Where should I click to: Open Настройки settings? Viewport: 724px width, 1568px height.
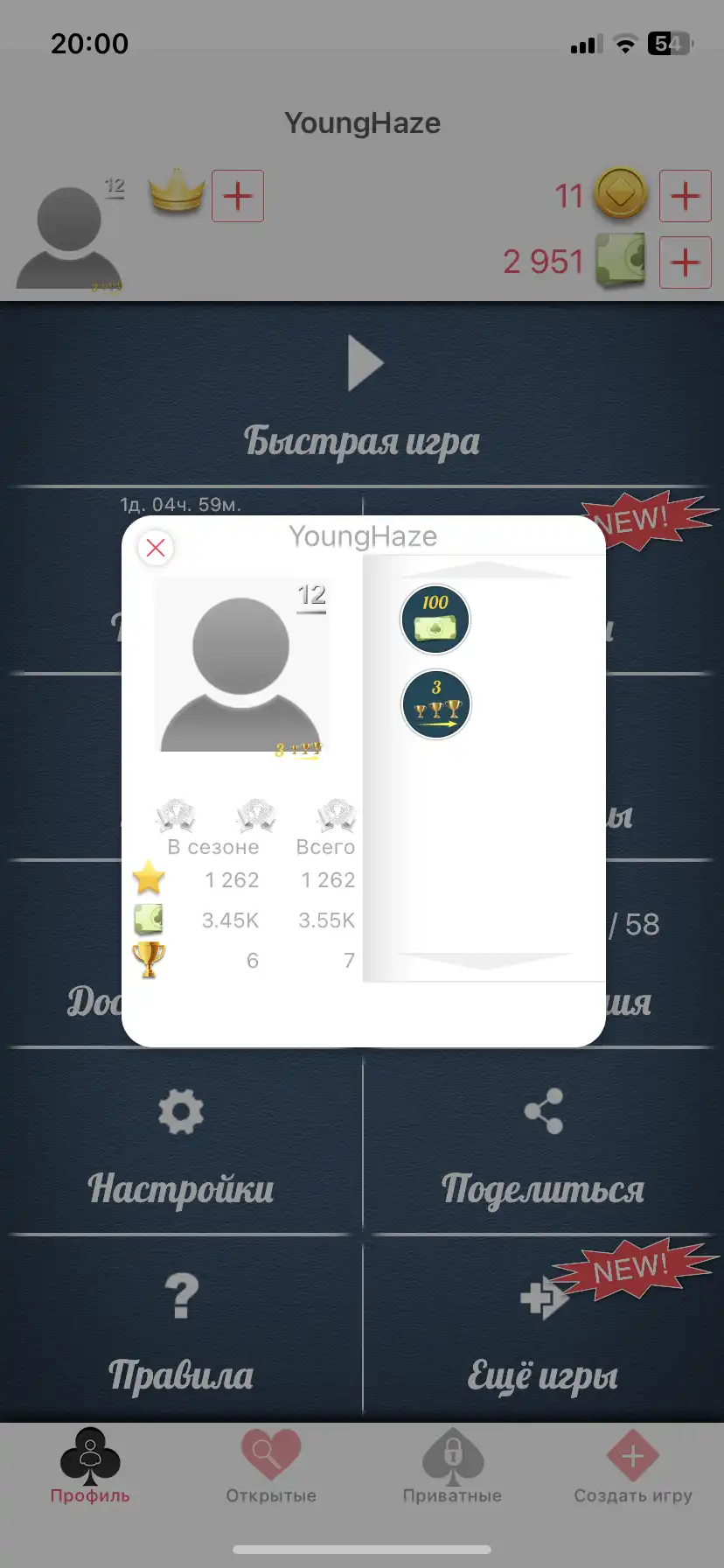pos(181,1147)
